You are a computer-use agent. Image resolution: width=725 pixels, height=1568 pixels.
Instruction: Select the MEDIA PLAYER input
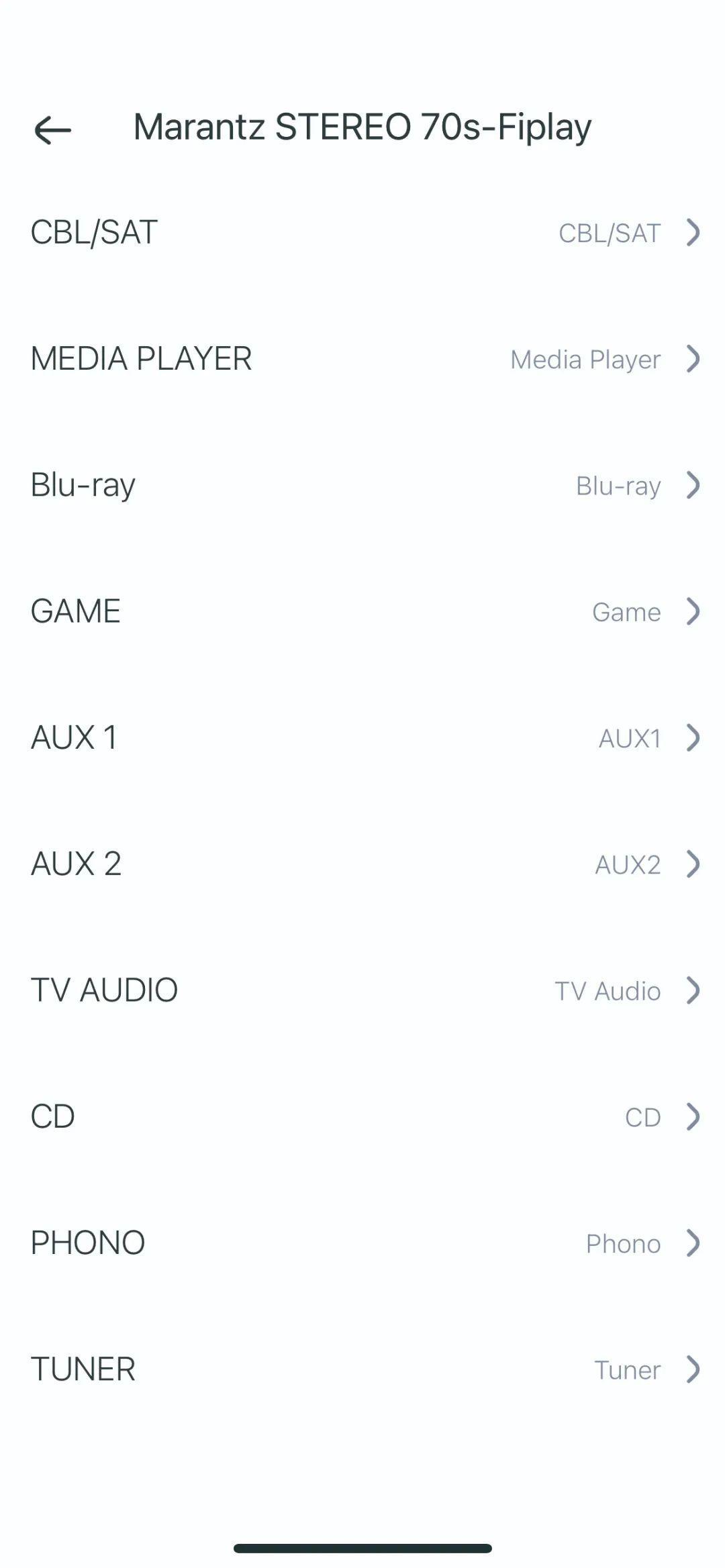pos(362,358)
